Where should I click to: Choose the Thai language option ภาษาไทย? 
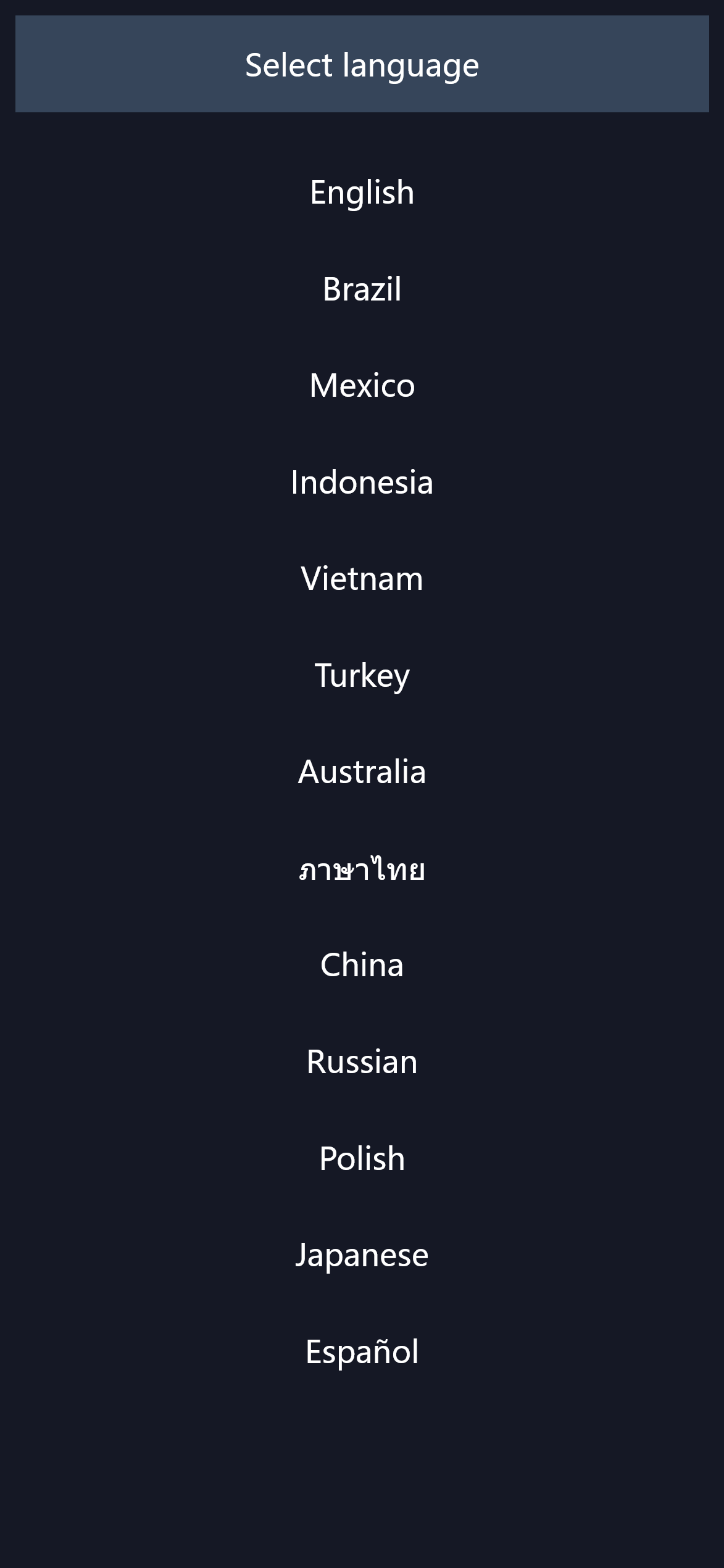coord(362,869)
